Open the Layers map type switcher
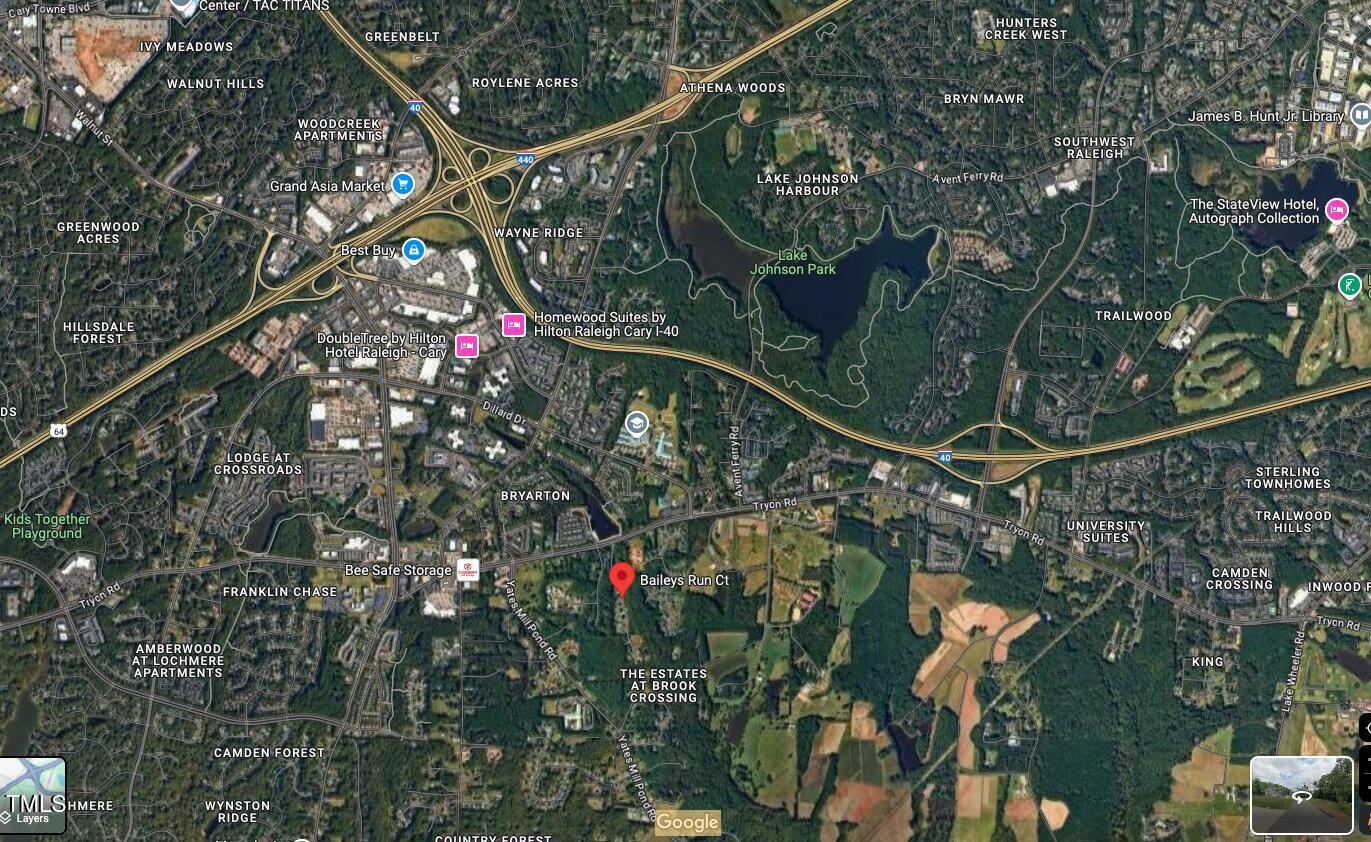 pos(32,796)
